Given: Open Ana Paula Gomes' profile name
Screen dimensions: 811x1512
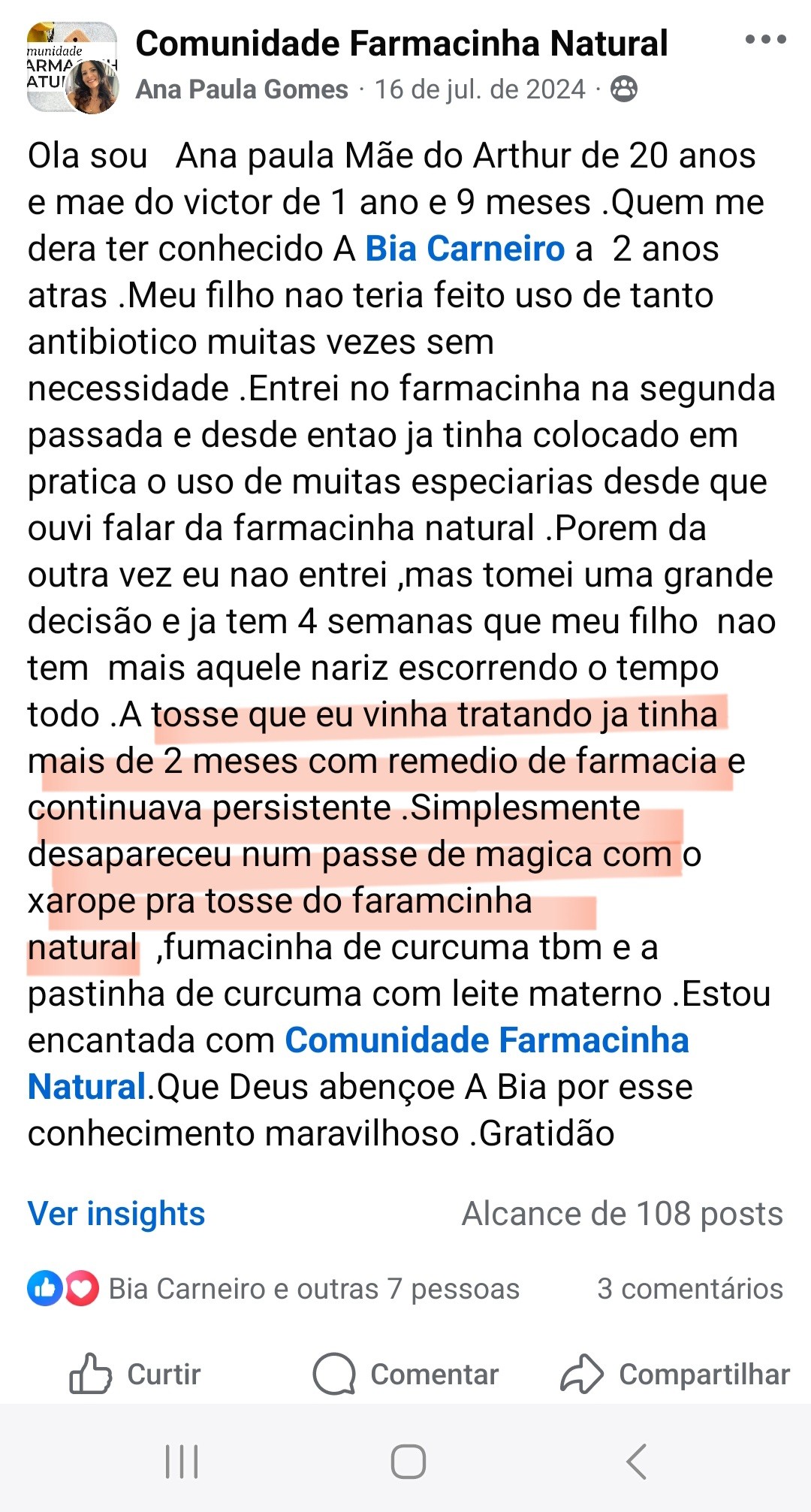Looking at the screenshot, I should tap(242, 89).
